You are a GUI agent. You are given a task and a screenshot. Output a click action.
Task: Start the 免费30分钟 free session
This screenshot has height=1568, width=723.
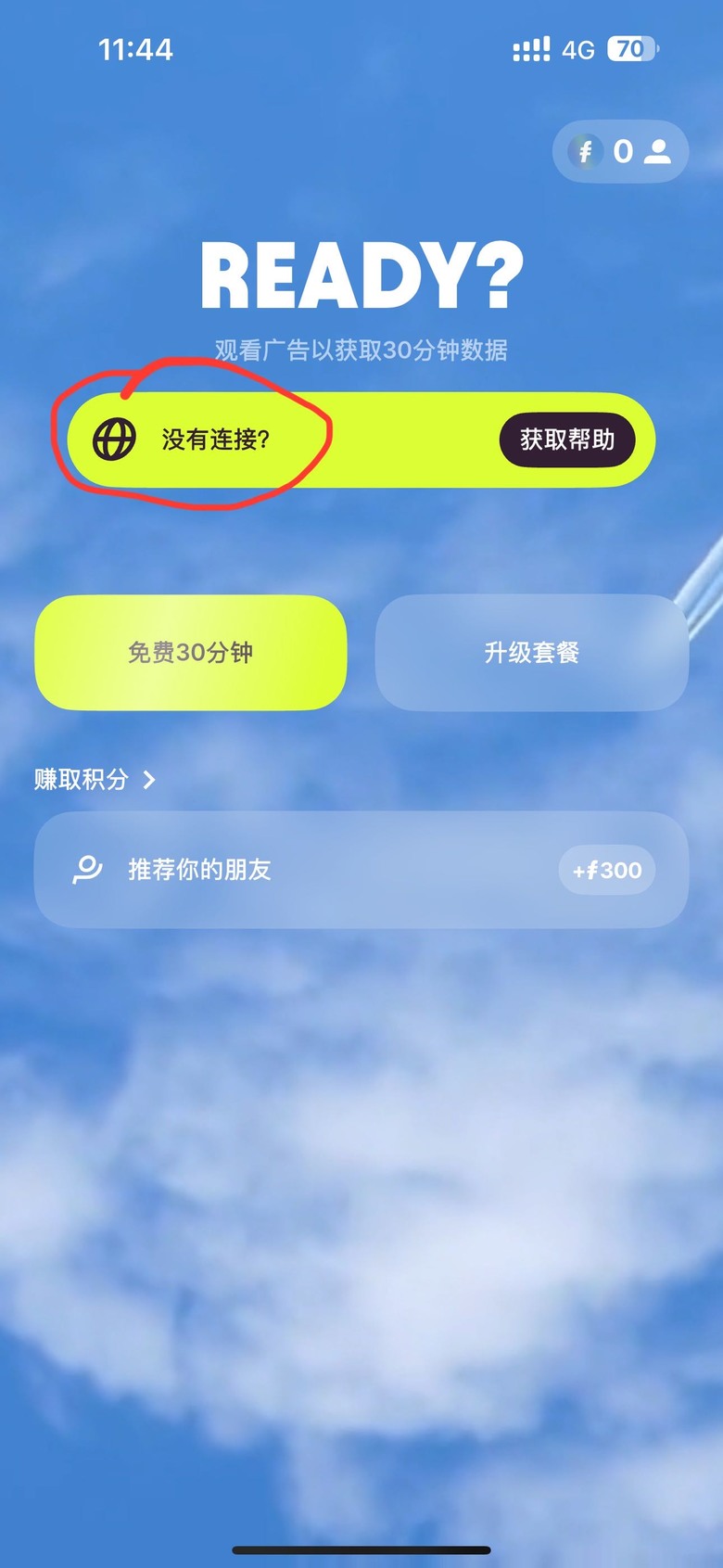[x=191, y=653]
